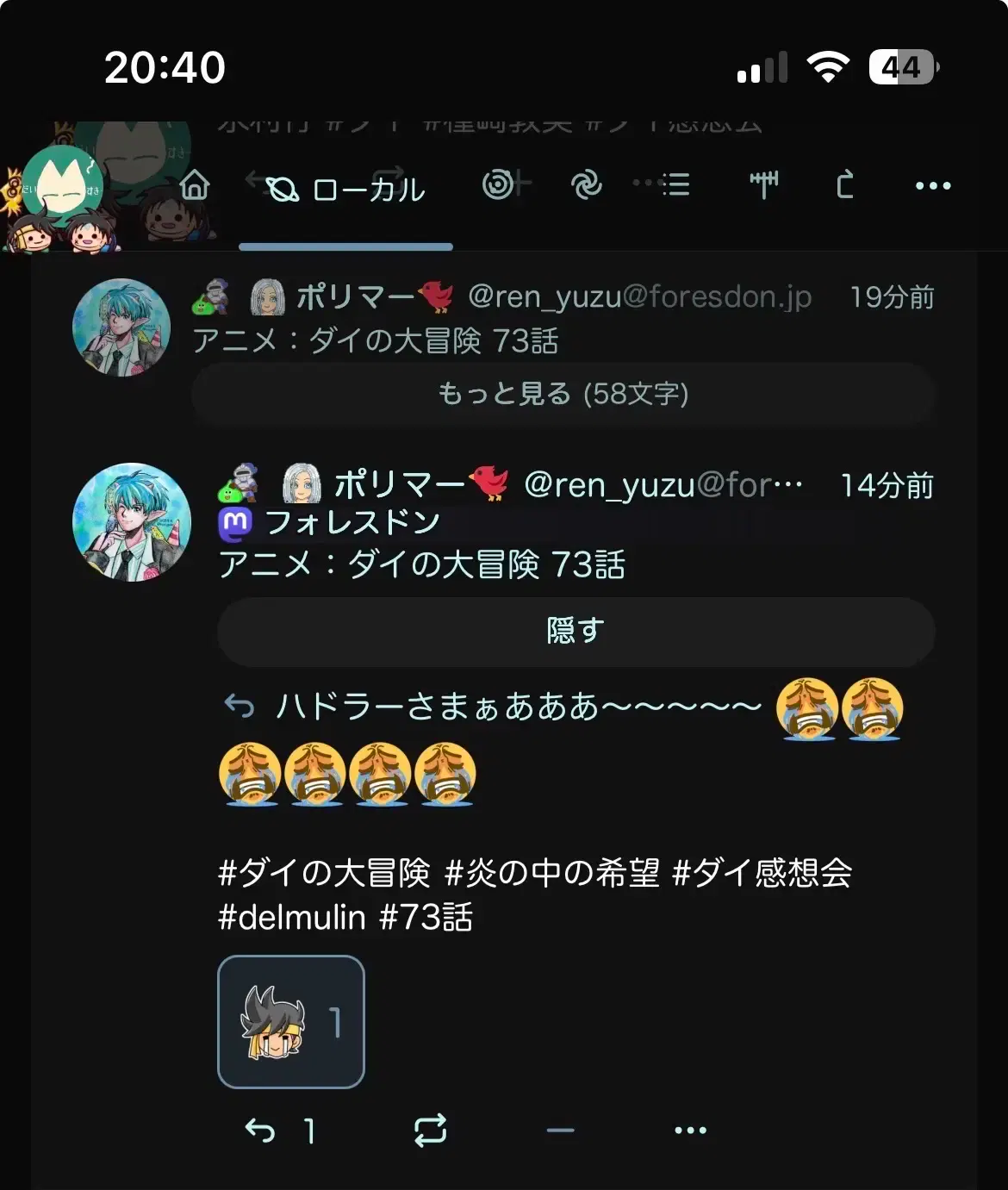
Task: View ポリマー's profile from the 14分前 post avatar
Action: click(x=132, y=522)
